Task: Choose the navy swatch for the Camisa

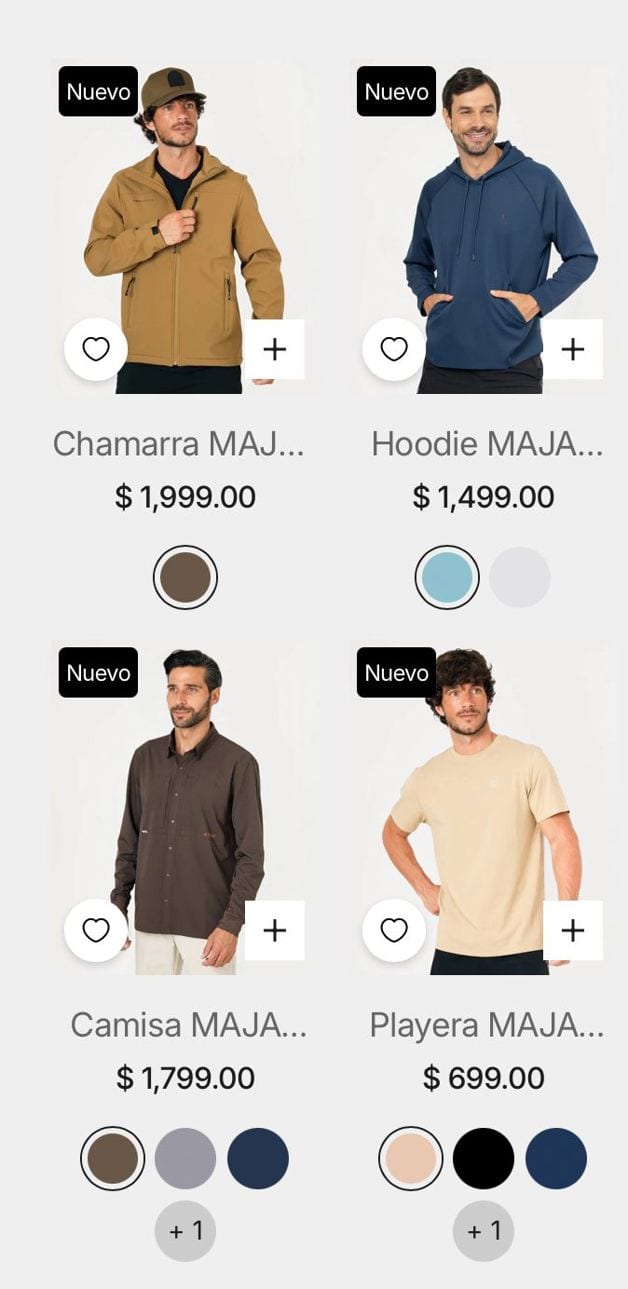Action: 258,1158
